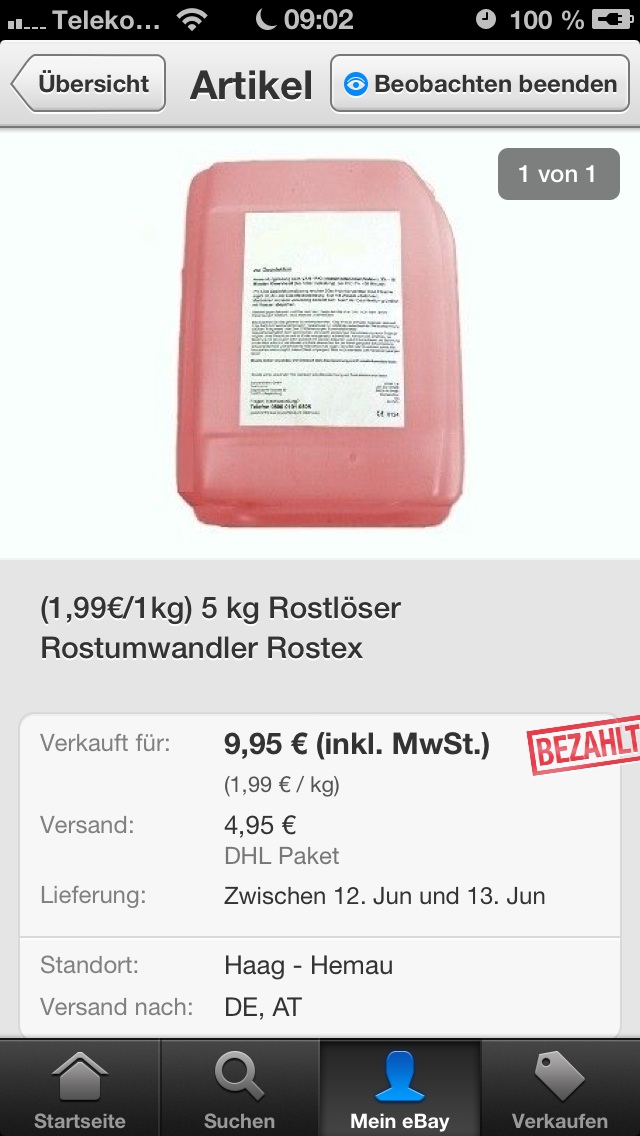
Task: Go to the Verkaufen tab
Action: [560, 1088]
